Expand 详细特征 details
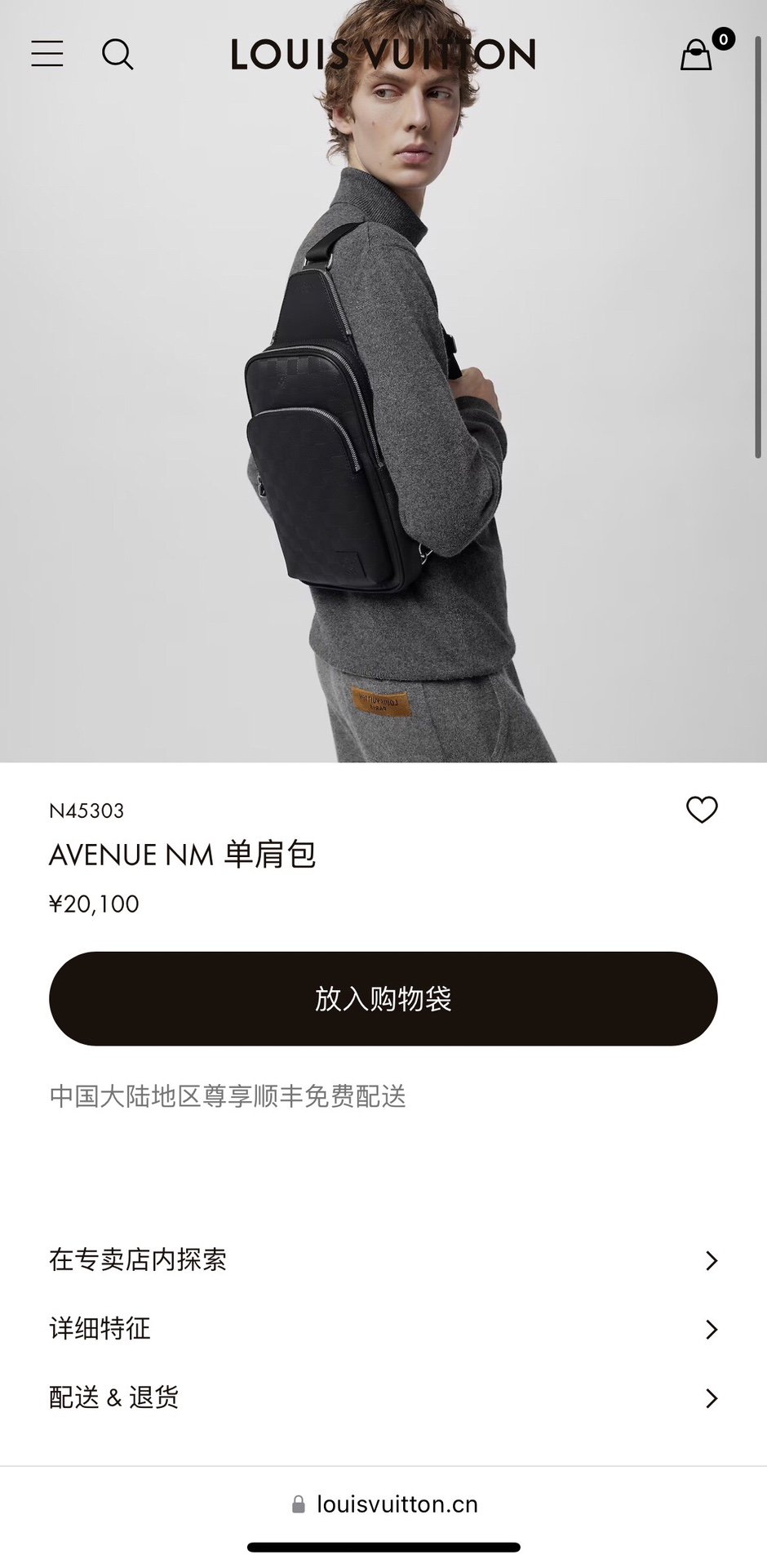 click(383, 1329)
